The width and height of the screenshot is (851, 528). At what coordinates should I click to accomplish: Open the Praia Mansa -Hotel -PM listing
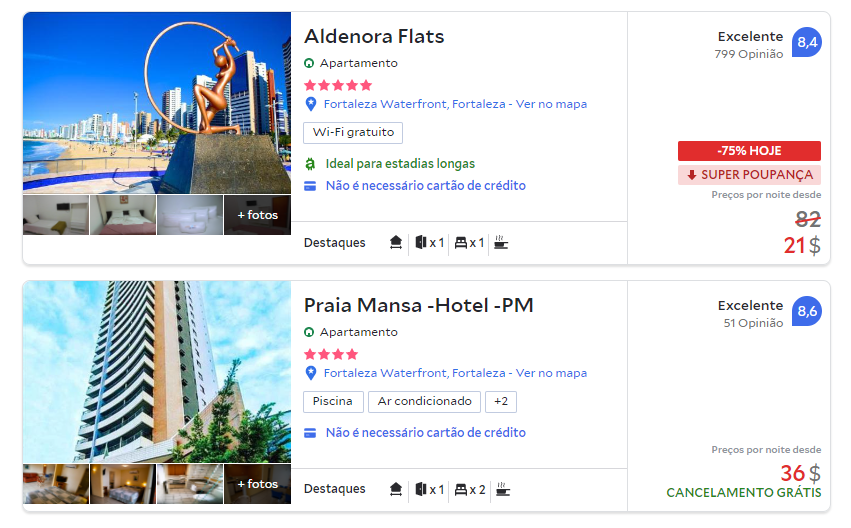point(418,306)
